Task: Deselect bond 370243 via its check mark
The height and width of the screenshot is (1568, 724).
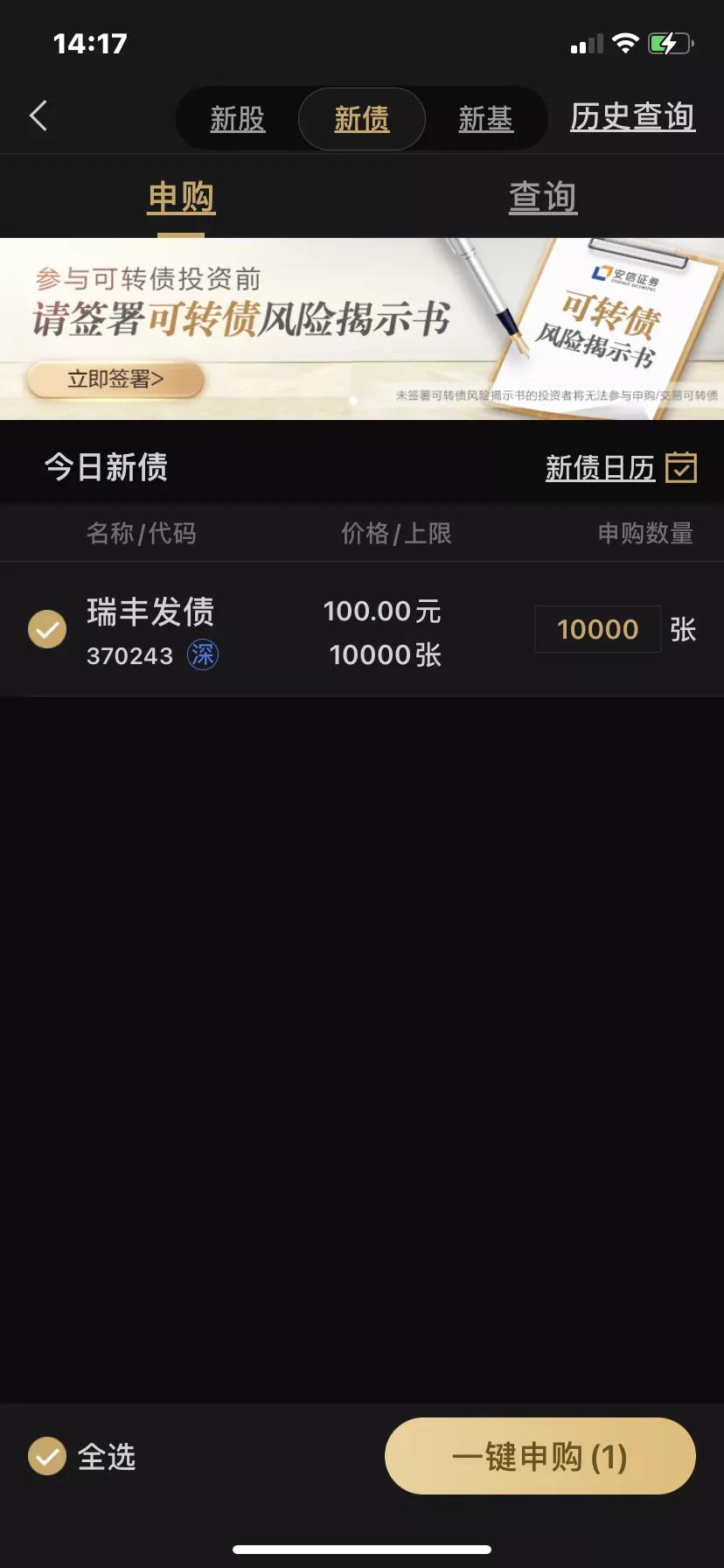Action: click(x=46, y=628)
